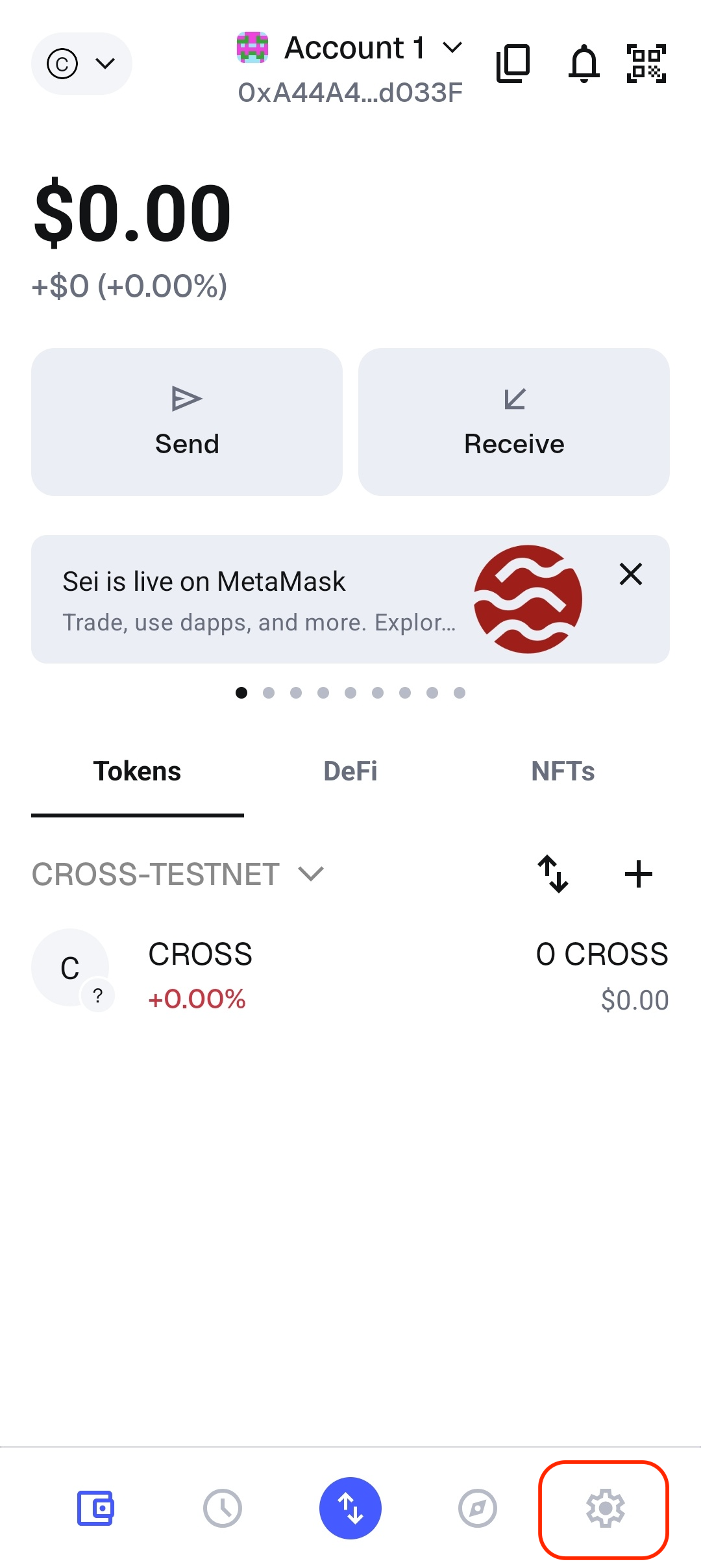Open the network selector dropdown

pyautogui.click(x=81, y=64)
